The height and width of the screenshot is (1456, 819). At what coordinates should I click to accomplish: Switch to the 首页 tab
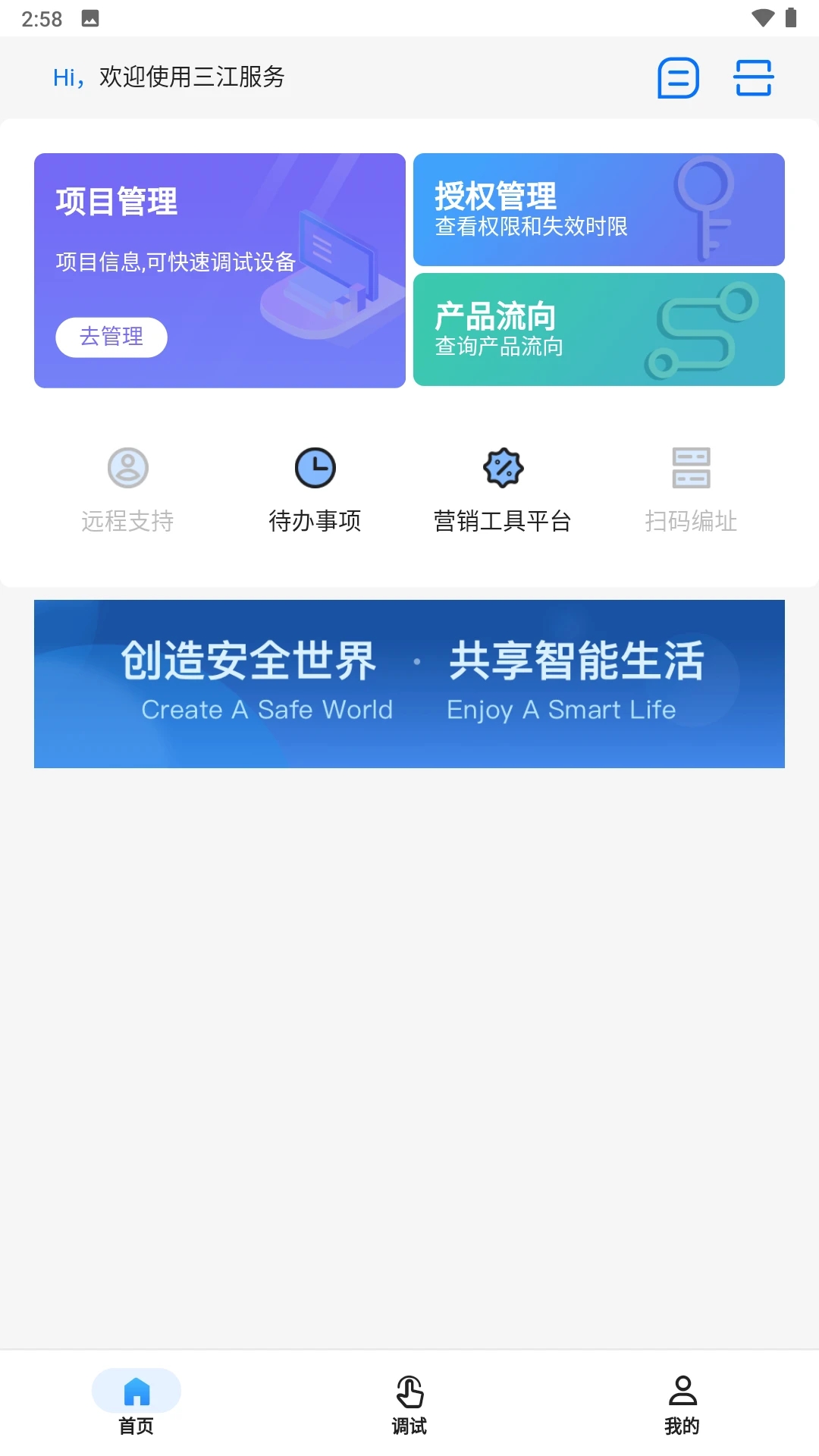(x=136, y=1403)
